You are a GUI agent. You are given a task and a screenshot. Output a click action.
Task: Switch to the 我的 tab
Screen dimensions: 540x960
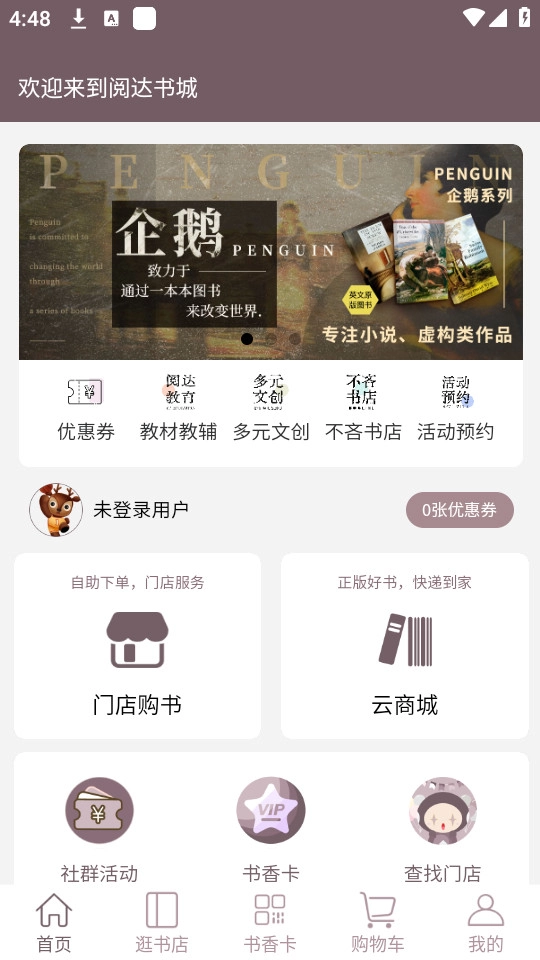(486, 923)
